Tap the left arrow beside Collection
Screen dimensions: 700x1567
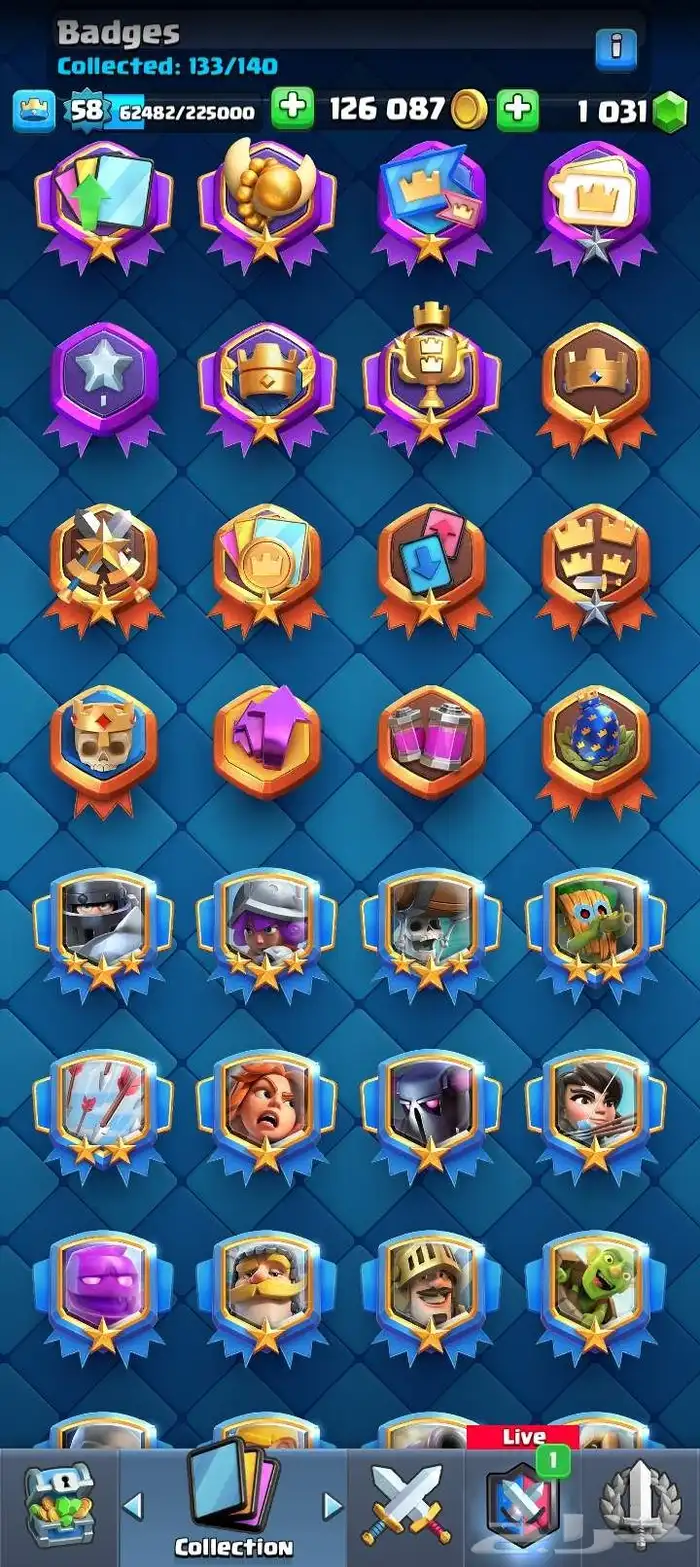[x=133, y=1505]
